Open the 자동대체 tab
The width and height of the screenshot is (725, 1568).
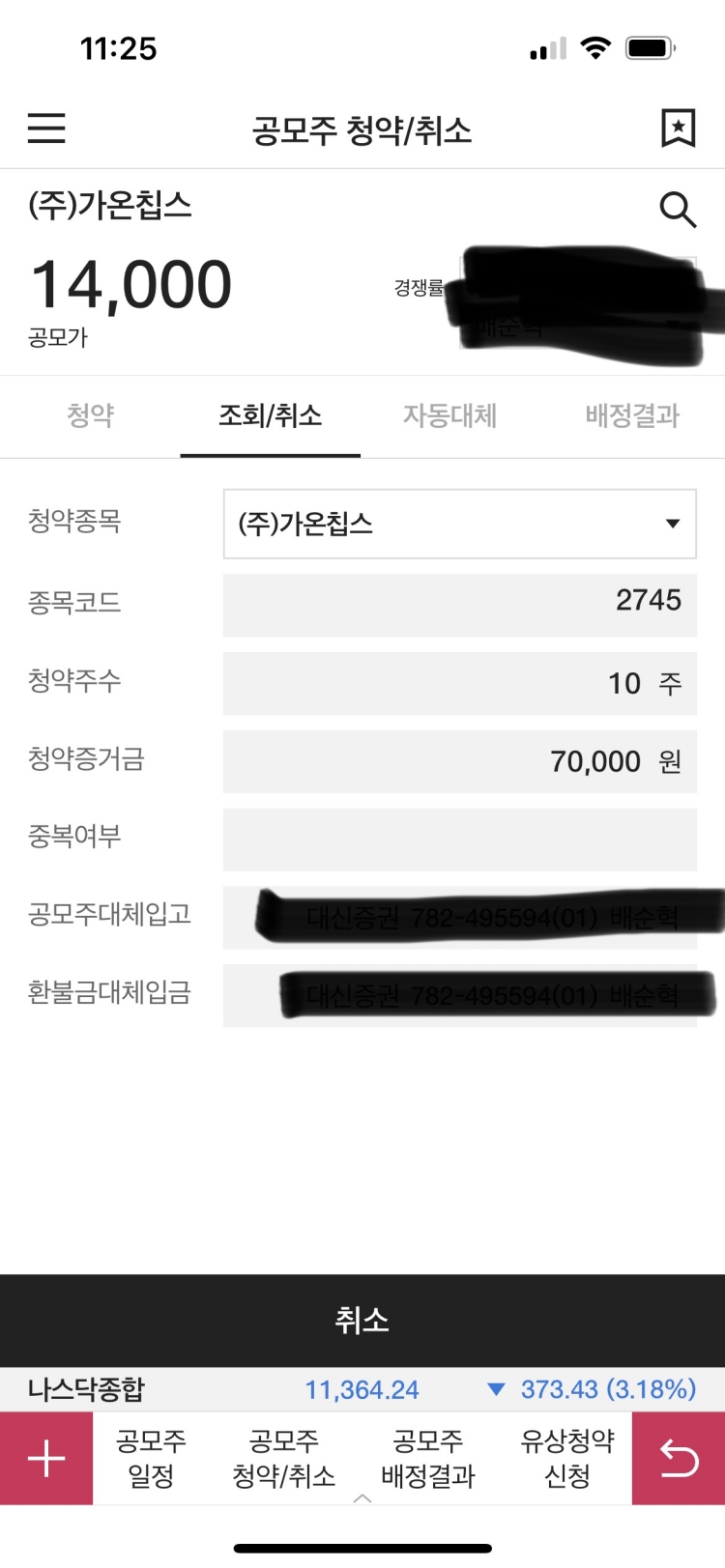449,415
